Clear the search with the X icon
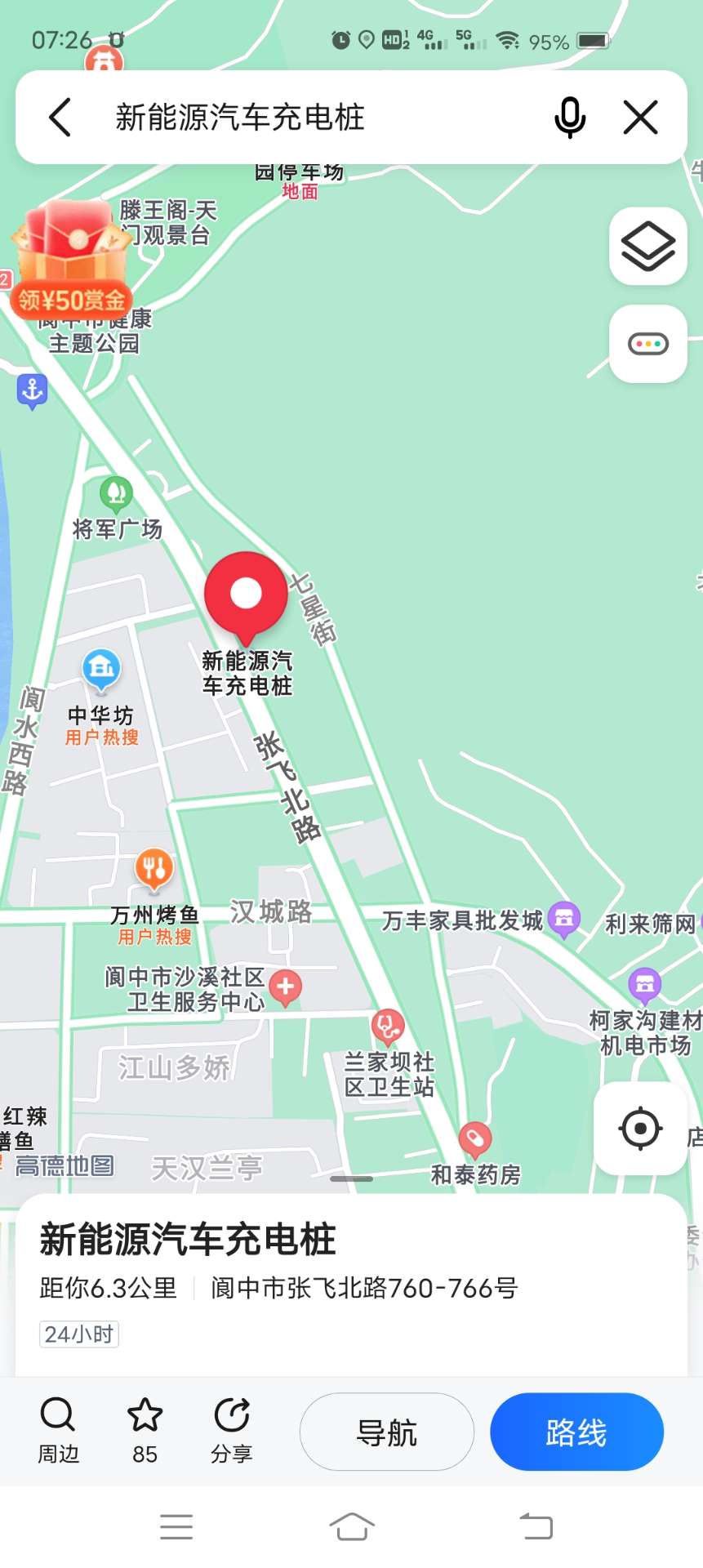The height and width of the screenshot is (1568, 703). (641, 118)
